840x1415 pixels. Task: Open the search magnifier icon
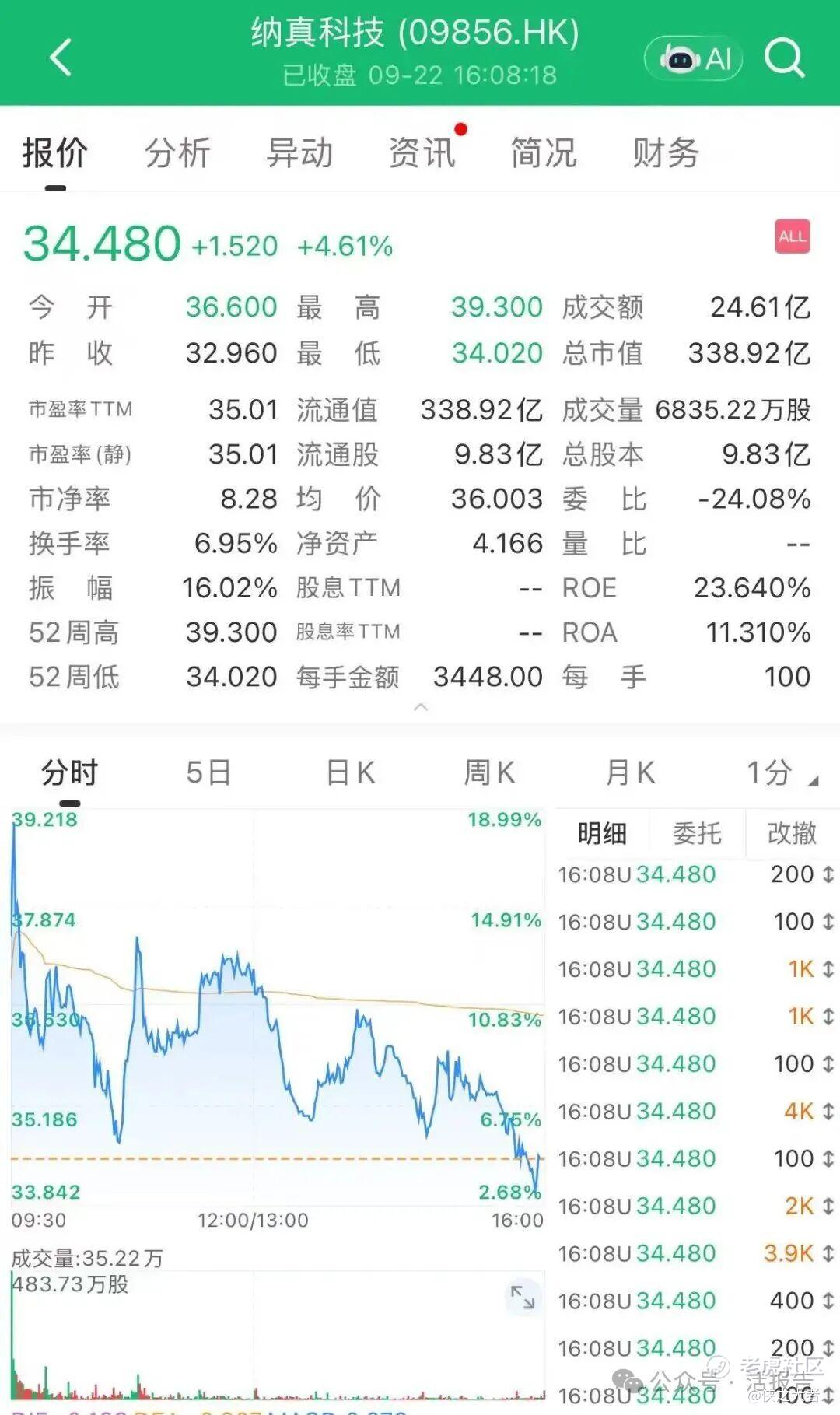[784, 58]
